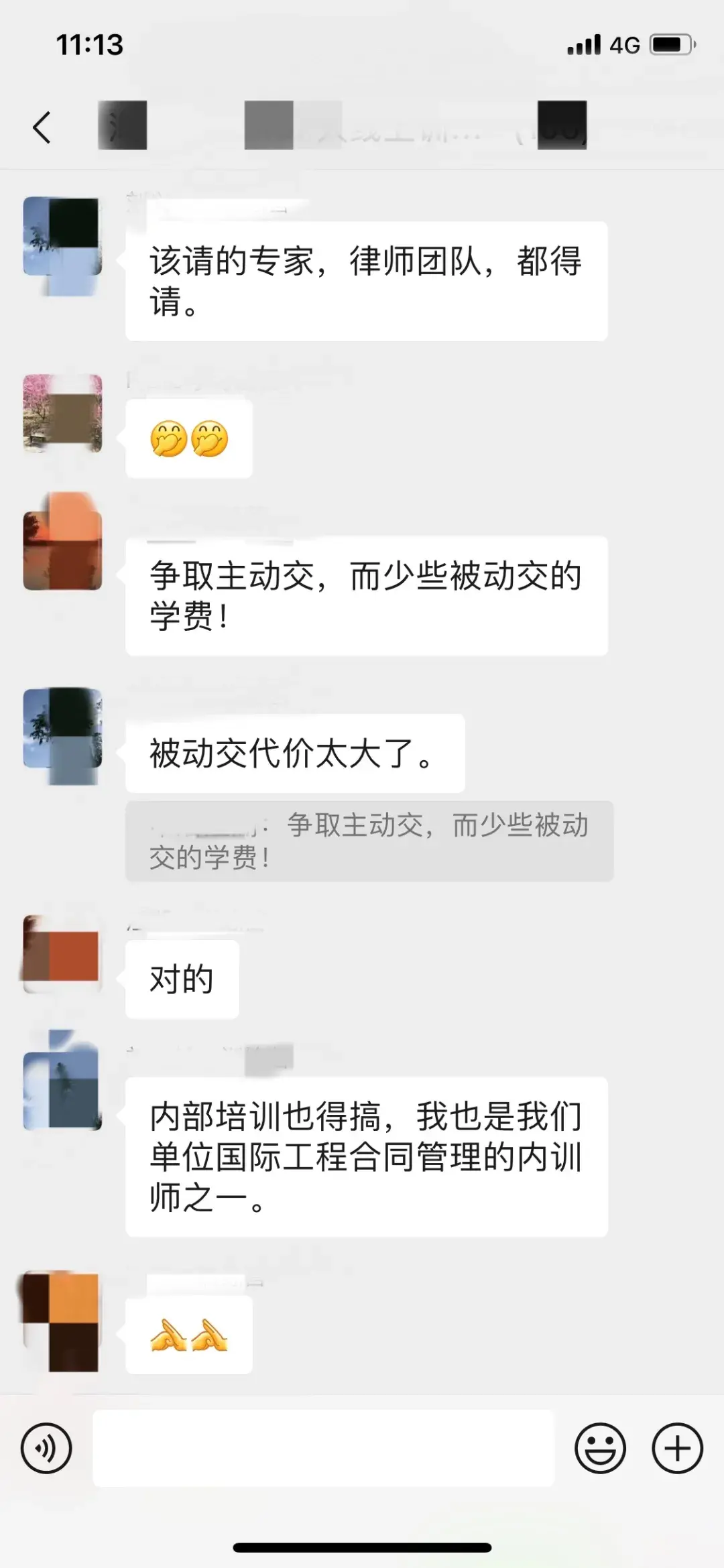Open avatar beside 该请的专家 message
Image resolution: width=724 pixels, height=1568 pixels.
[62, 236]
